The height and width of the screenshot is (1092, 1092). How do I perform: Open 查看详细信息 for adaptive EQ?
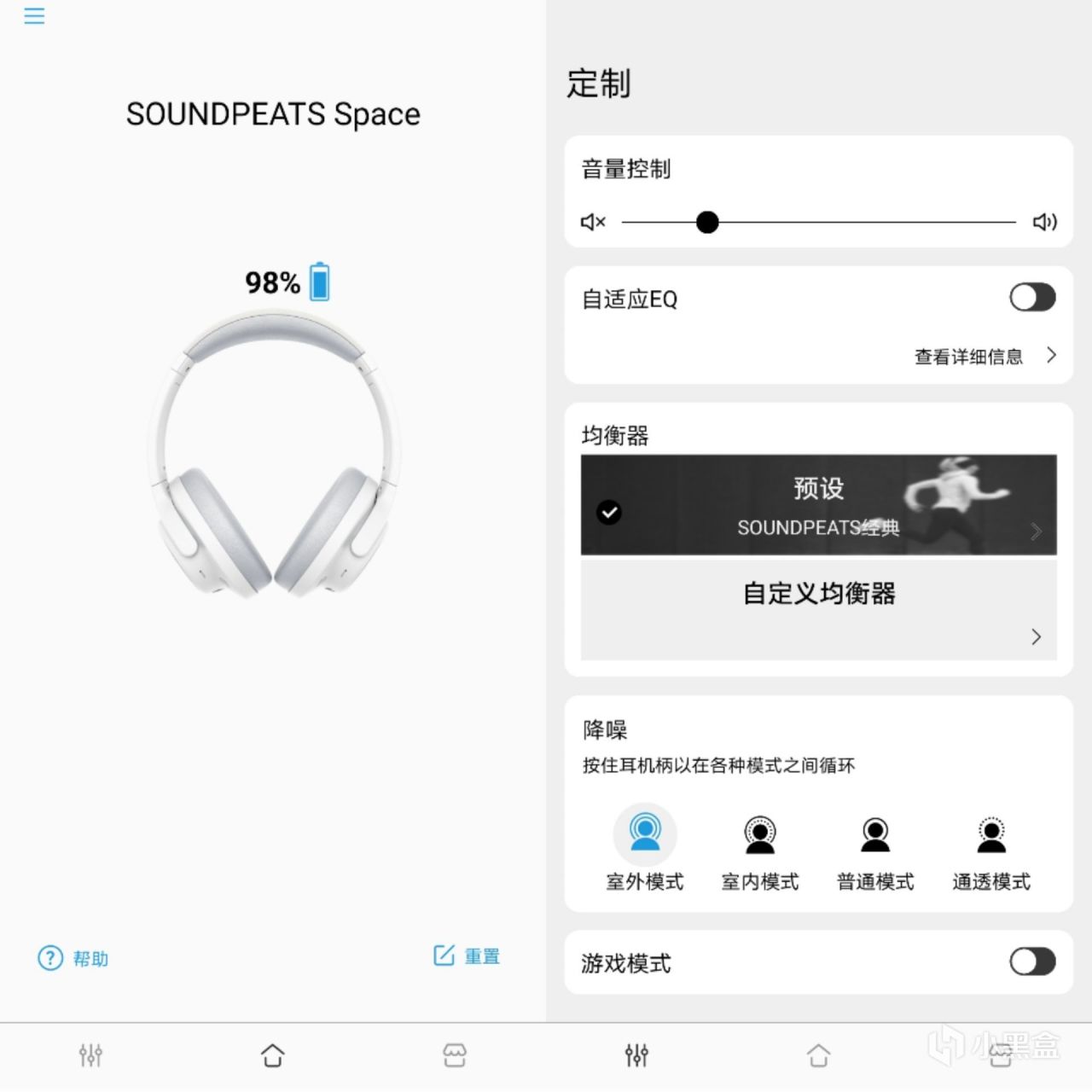(985, 357)
